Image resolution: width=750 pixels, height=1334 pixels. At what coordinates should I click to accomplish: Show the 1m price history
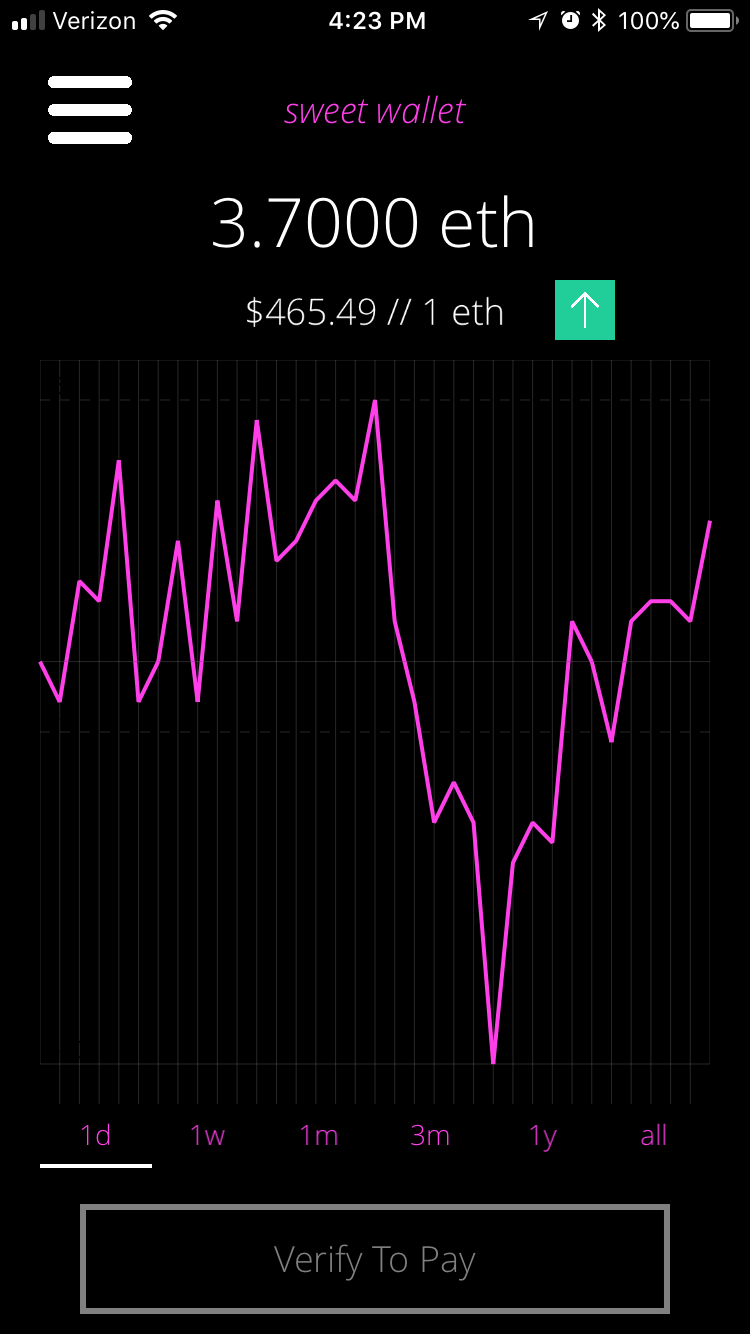(x=319, y=1136)
